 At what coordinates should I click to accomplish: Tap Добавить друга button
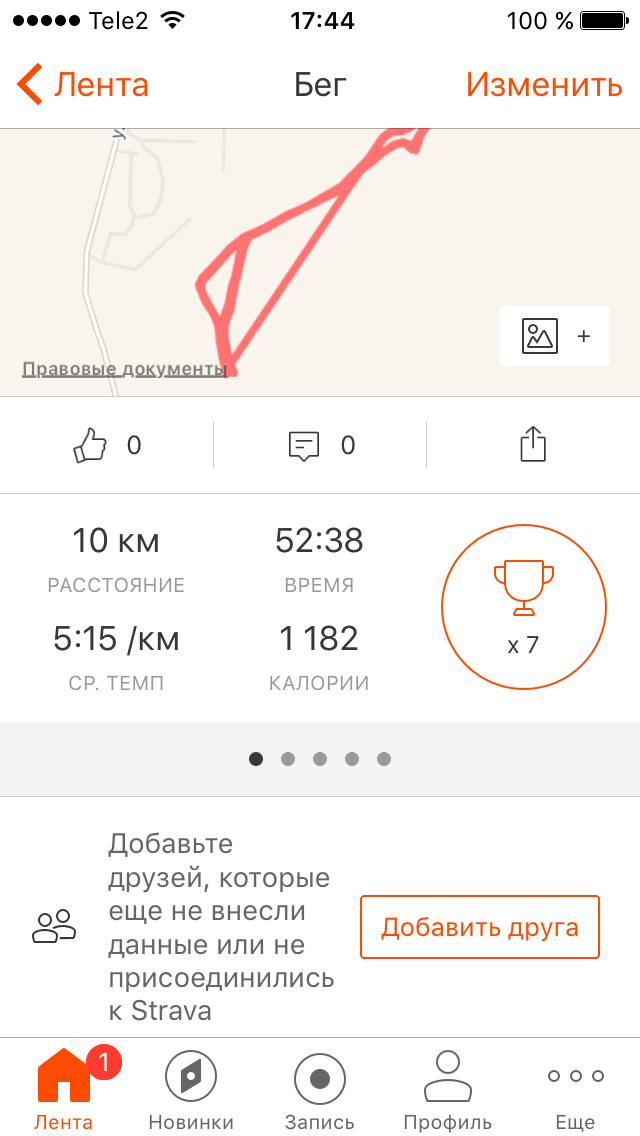click(x=480, y=927)
